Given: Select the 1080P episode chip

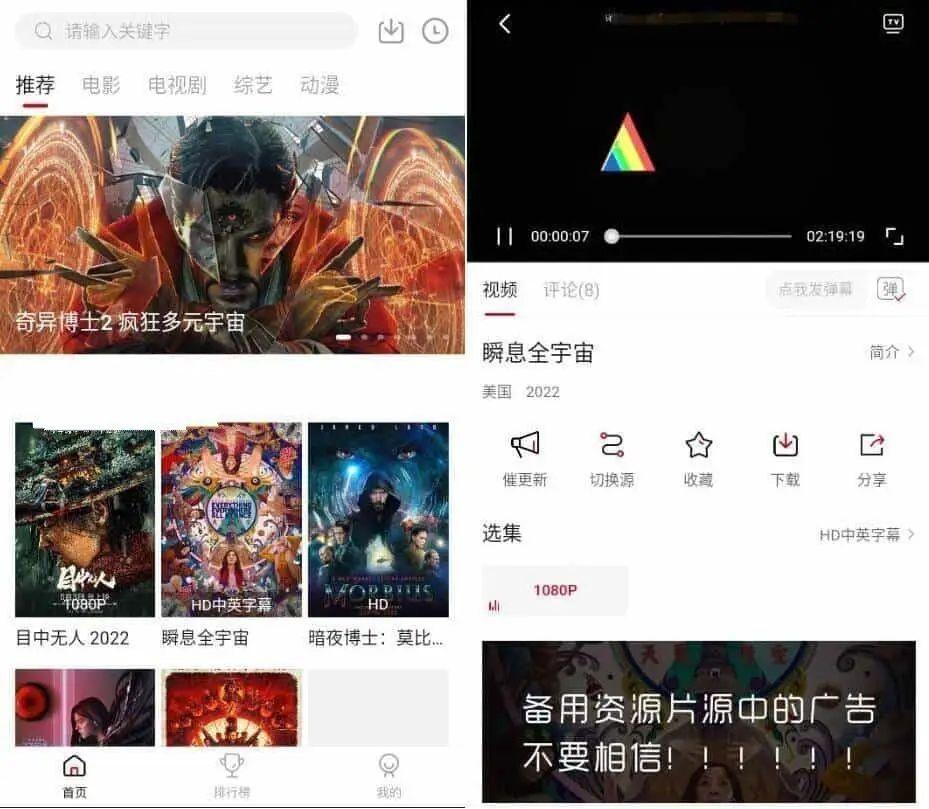Looking at the screenshot, I should click(555, 591).
